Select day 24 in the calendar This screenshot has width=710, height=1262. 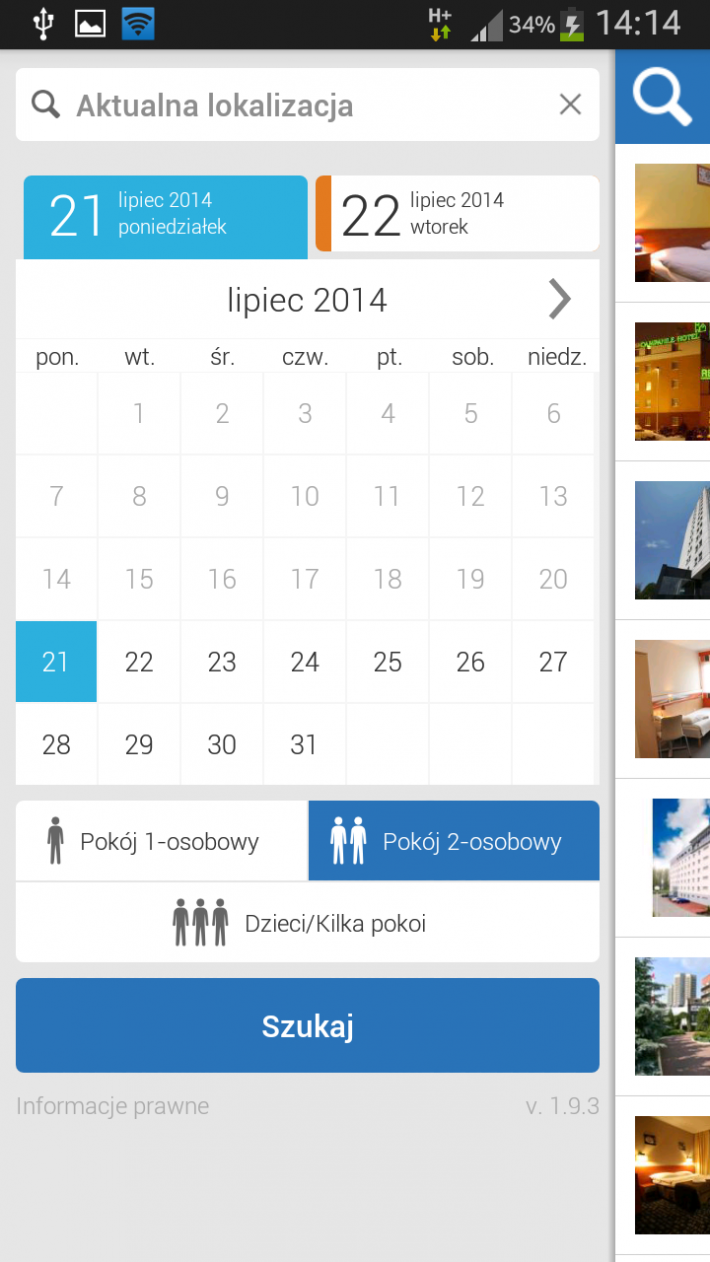coord(304,662)
